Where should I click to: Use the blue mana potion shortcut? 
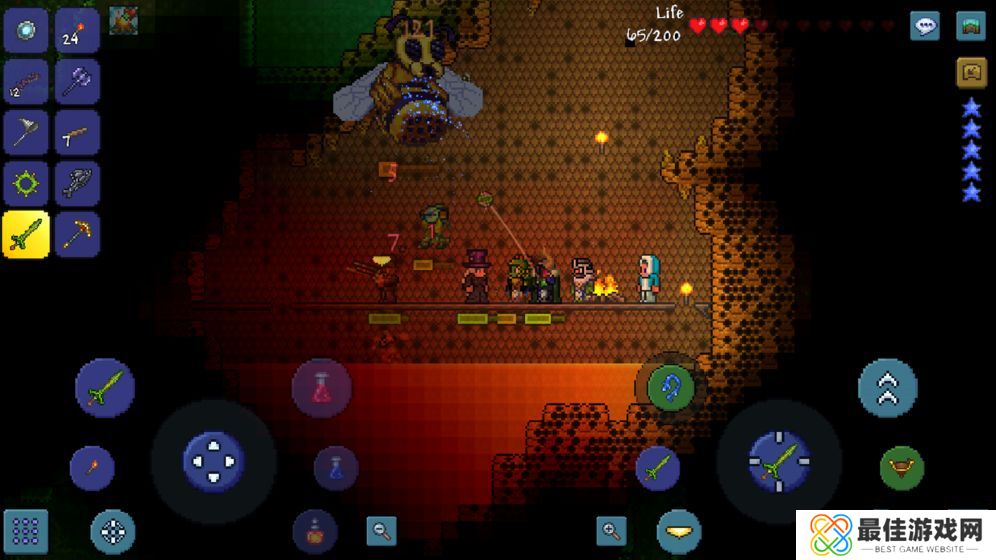pos(336,468)
